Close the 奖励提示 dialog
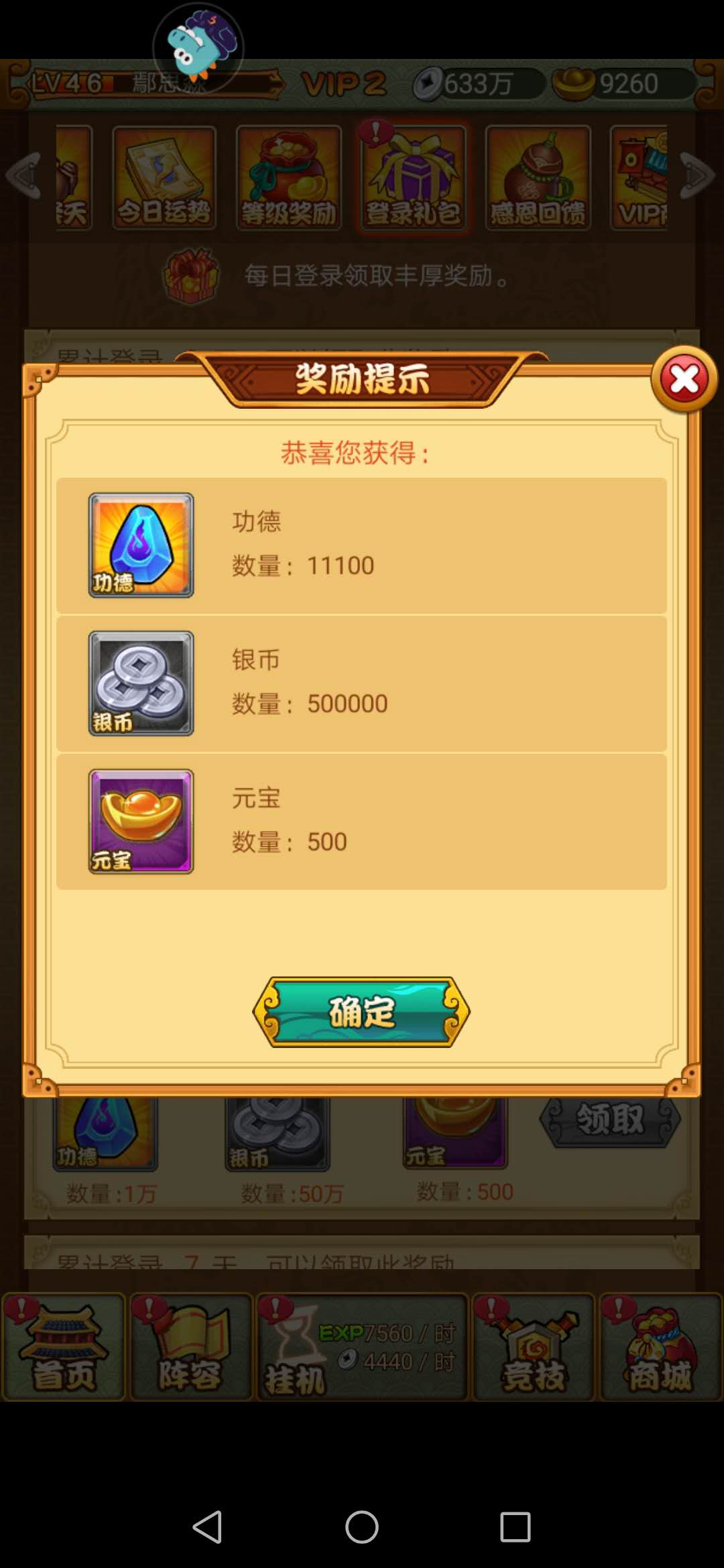Viewport: 724px width, 1568px height. (x=684, y=379)
